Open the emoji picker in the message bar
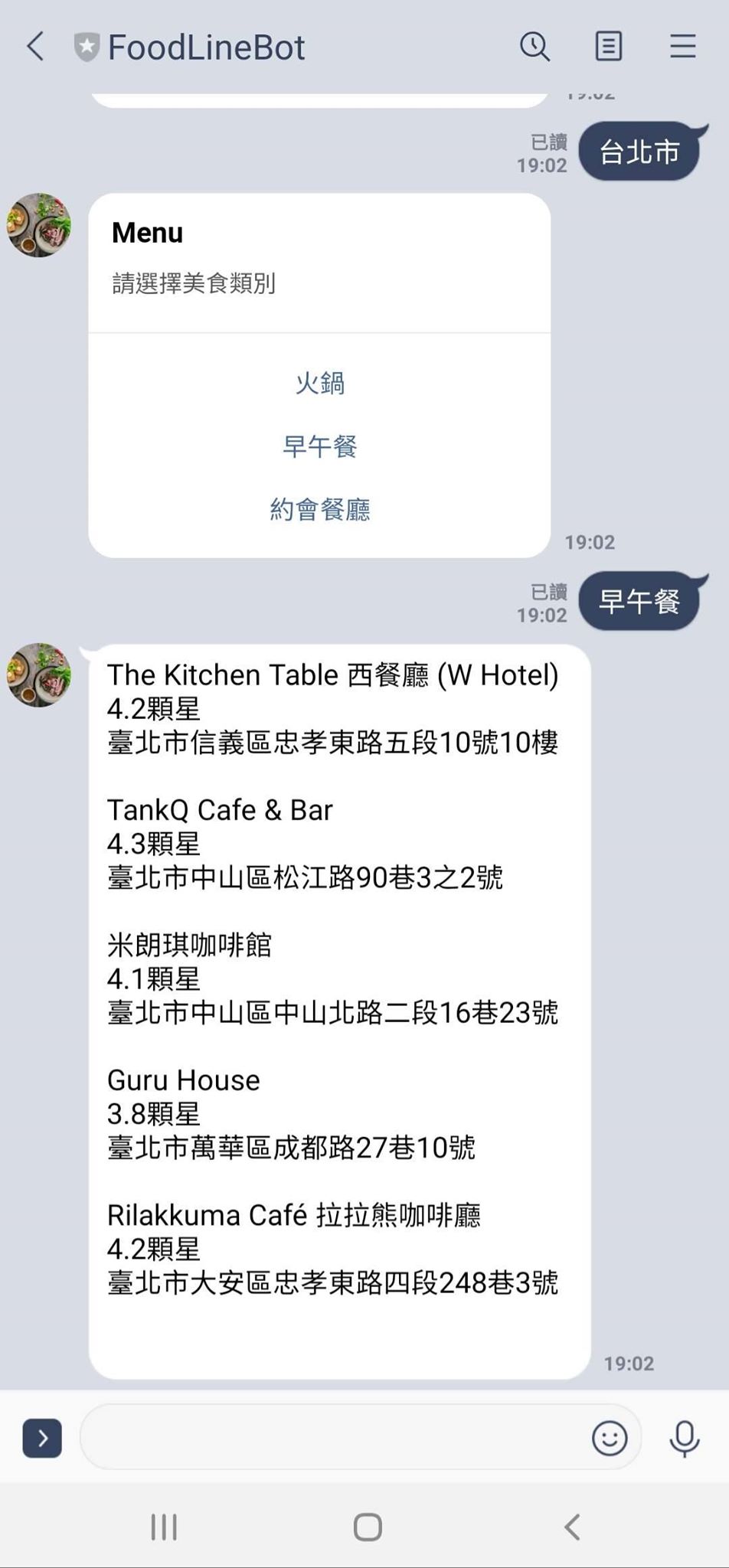729x1568 pixels. (x=609, y=1438)
